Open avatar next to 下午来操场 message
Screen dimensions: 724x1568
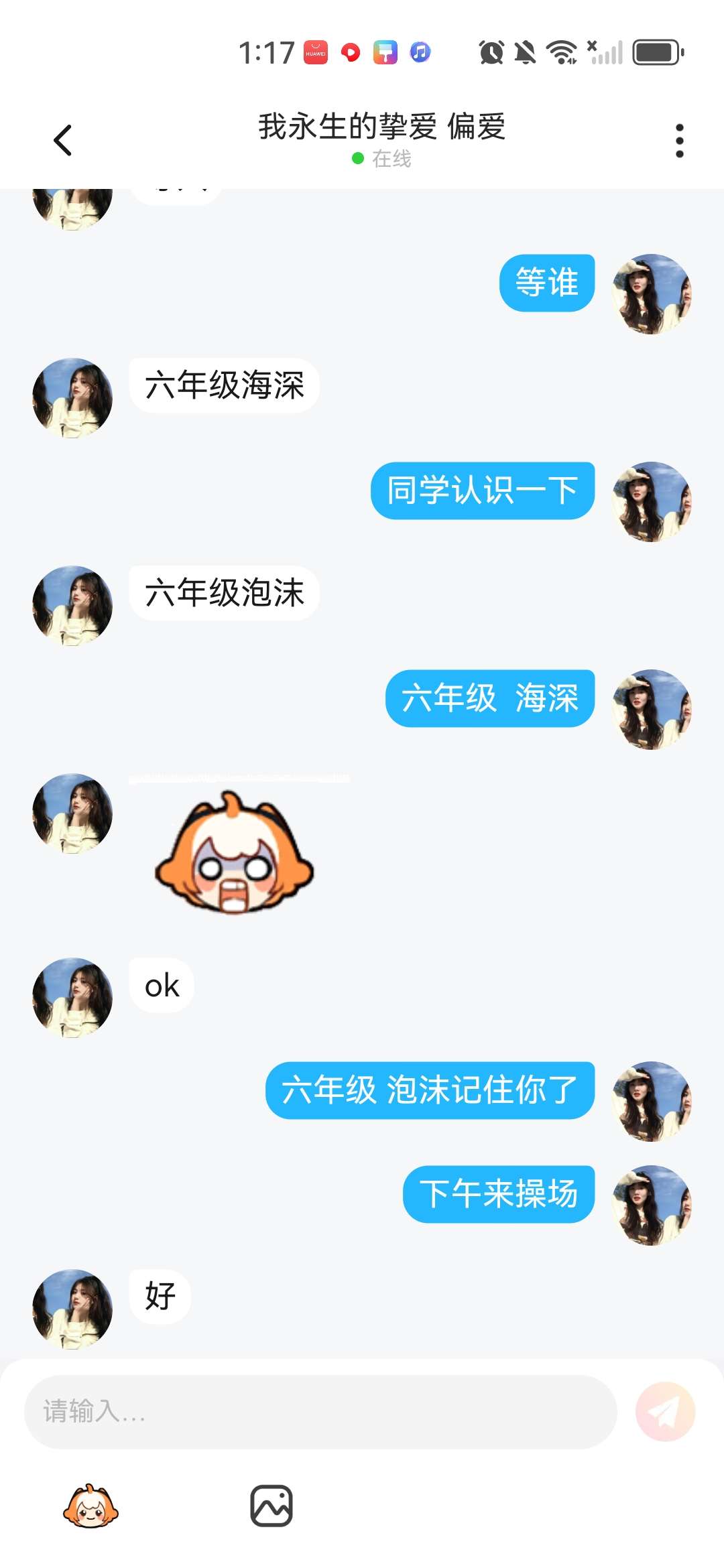pos(652,1205)
